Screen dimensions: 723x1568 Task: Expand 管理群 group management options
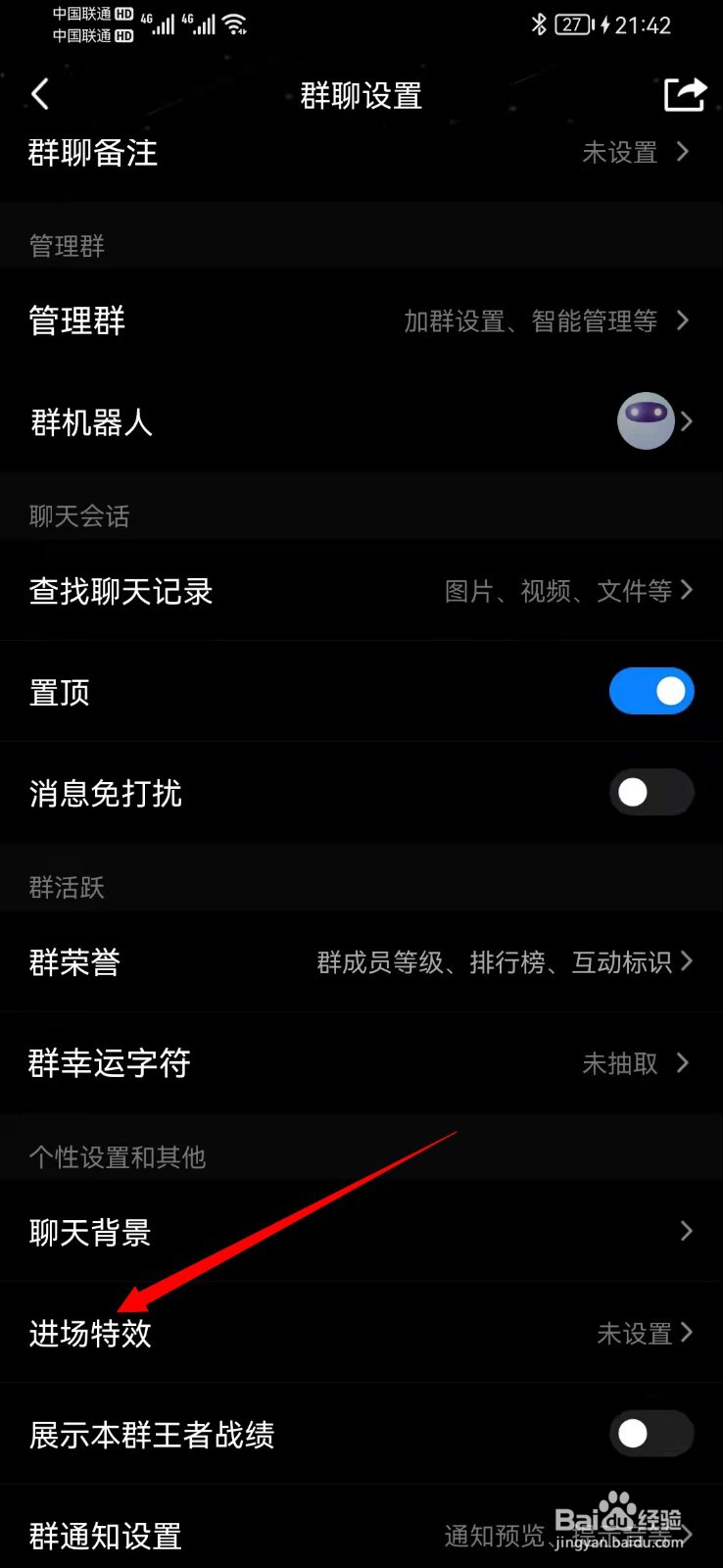[361, 321]
